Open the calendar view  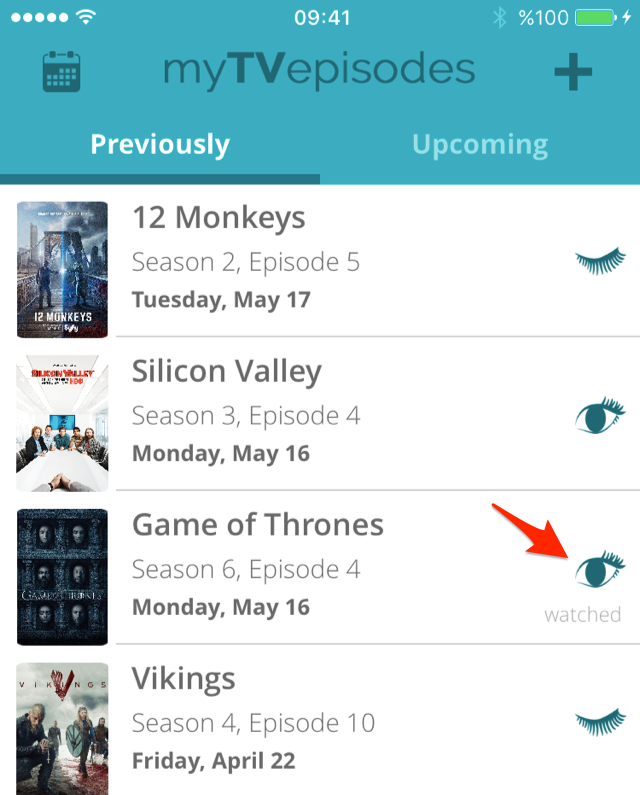(61, 71)
